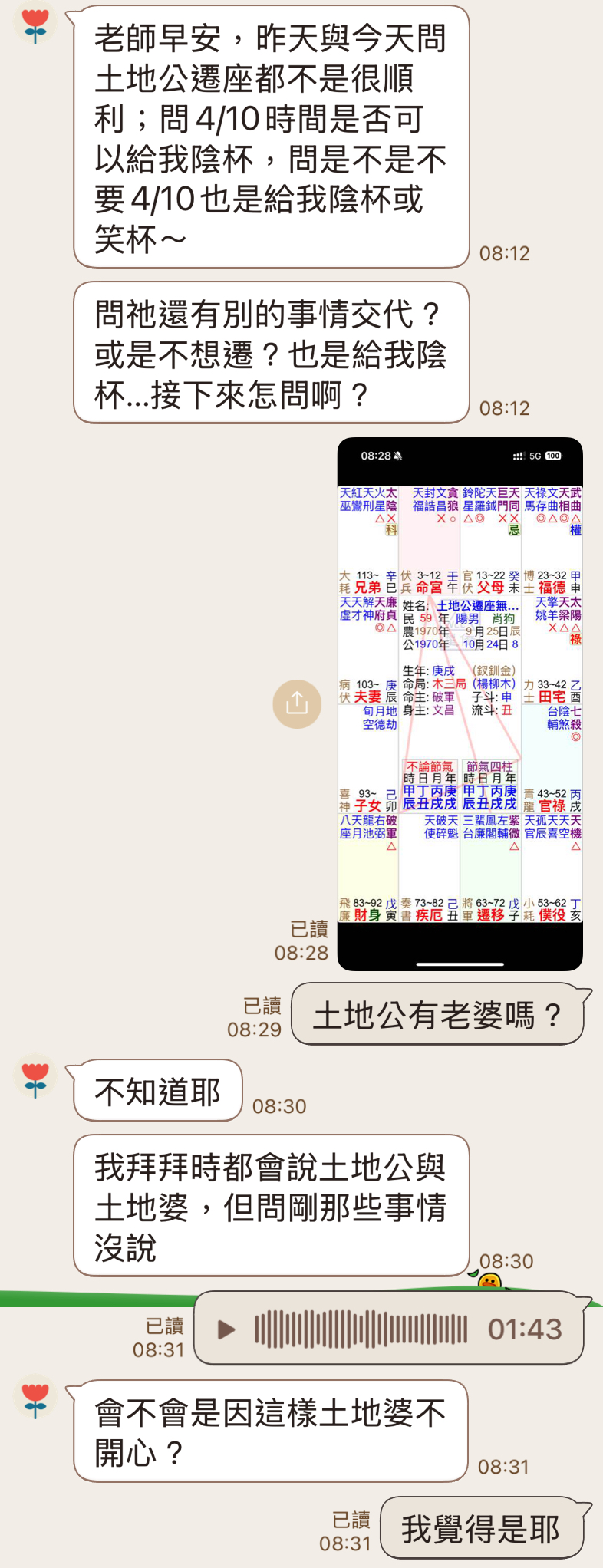
Task: Play the 01:43 voice message
Action: (x=226, y=1329)
